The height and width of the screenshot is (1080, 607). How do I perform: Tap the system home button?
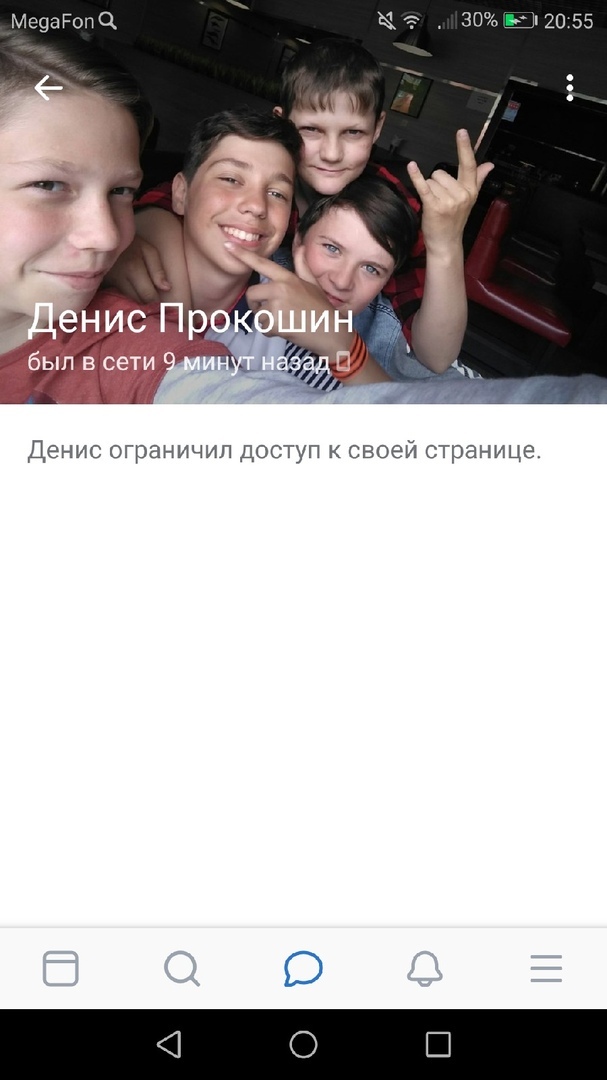[x=303, y=1045]
